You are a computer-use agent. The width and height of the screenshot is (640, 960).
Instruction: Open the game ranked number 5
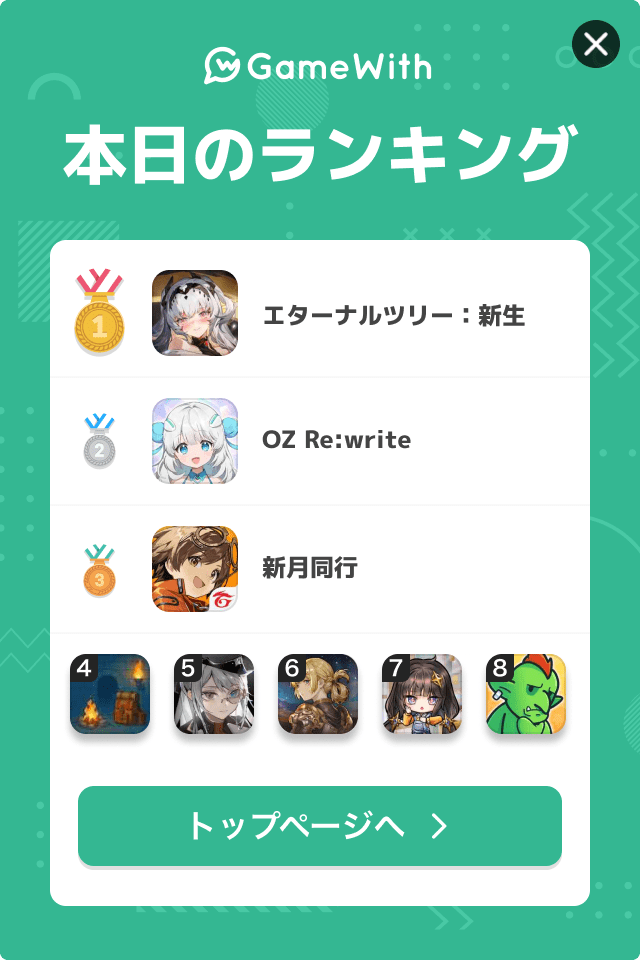[214, 694]
